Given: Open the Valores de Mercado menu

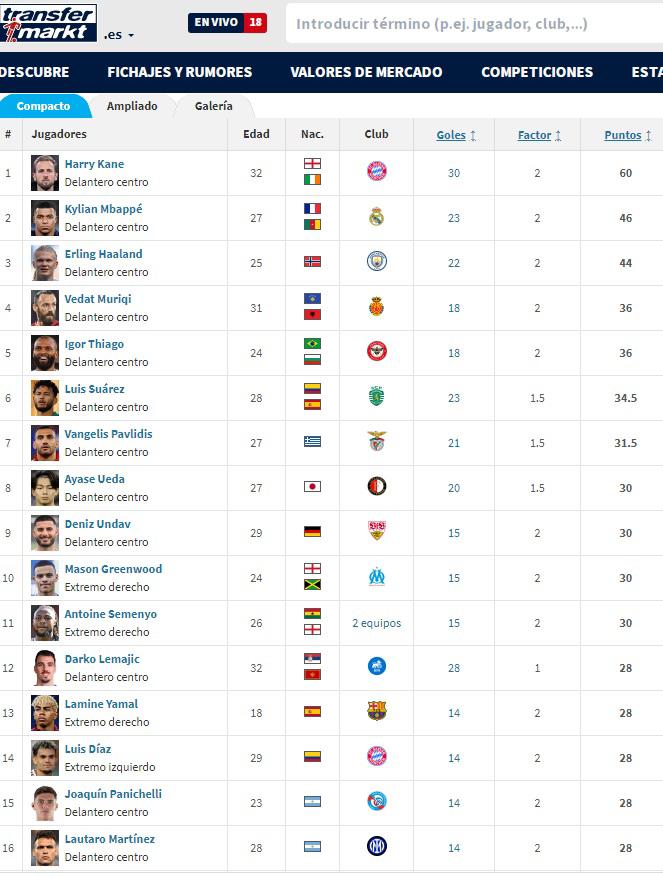Looking at the screenshot, I should pyautogui.click(x=366, y=72).
